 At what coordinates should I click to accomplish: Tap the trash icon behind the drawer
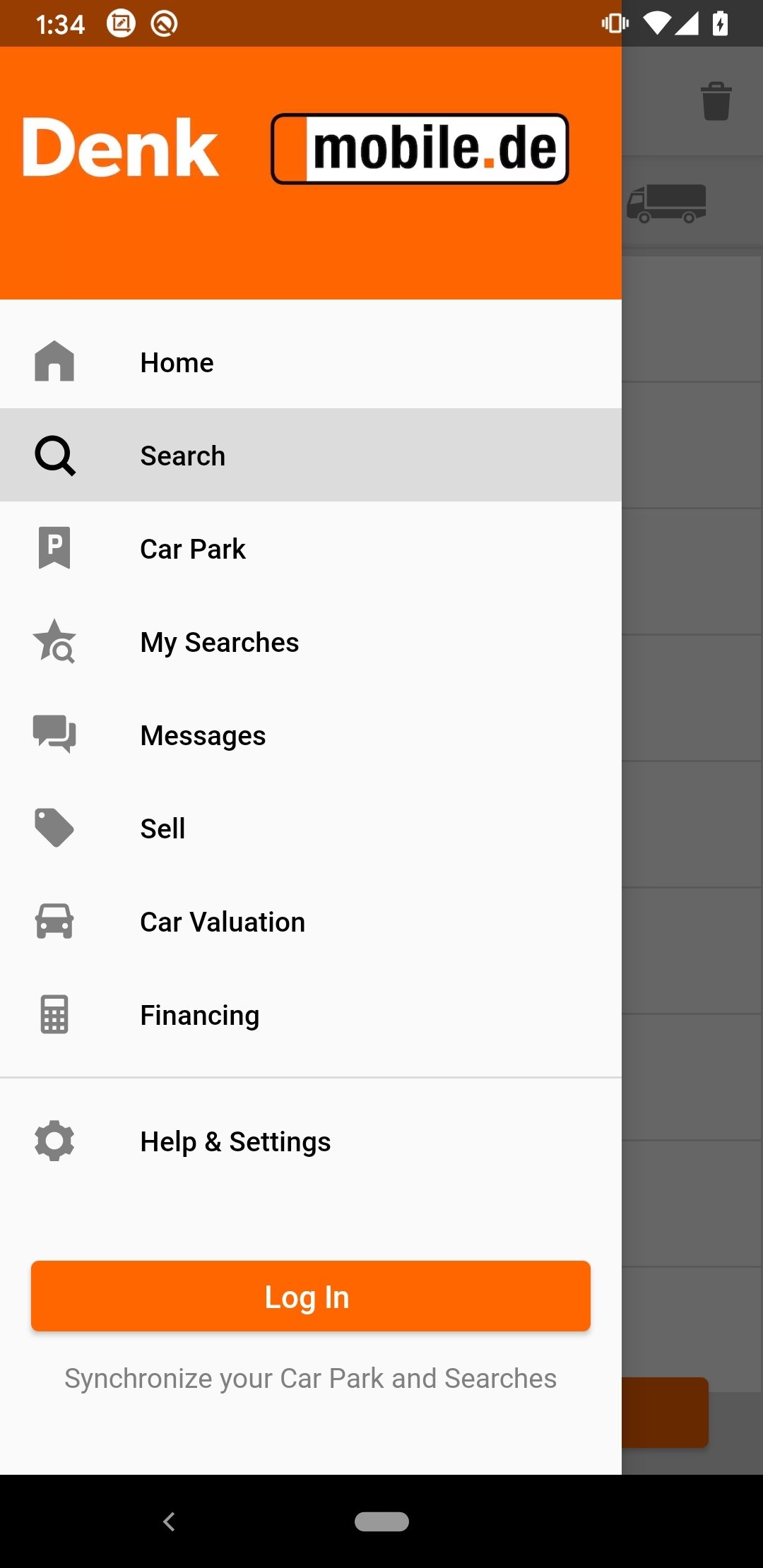pos(716,101)
